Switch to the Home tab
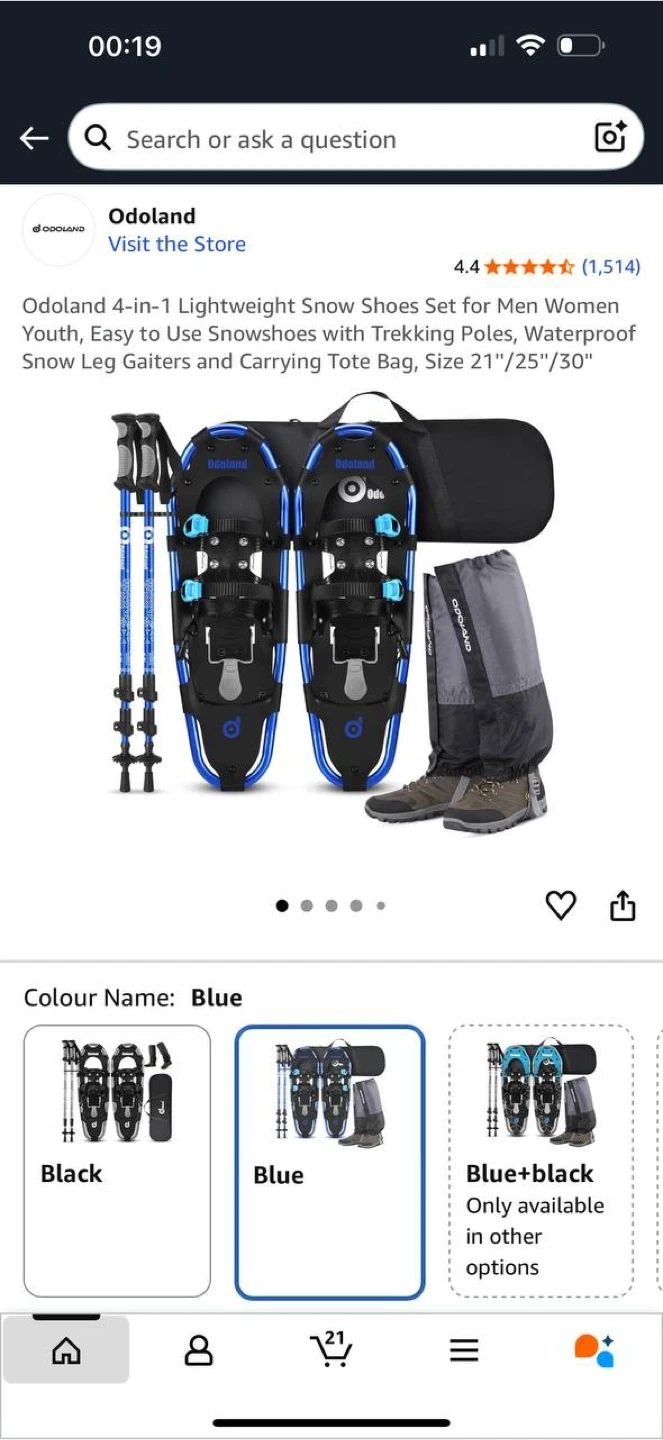 pos(66,1351)
